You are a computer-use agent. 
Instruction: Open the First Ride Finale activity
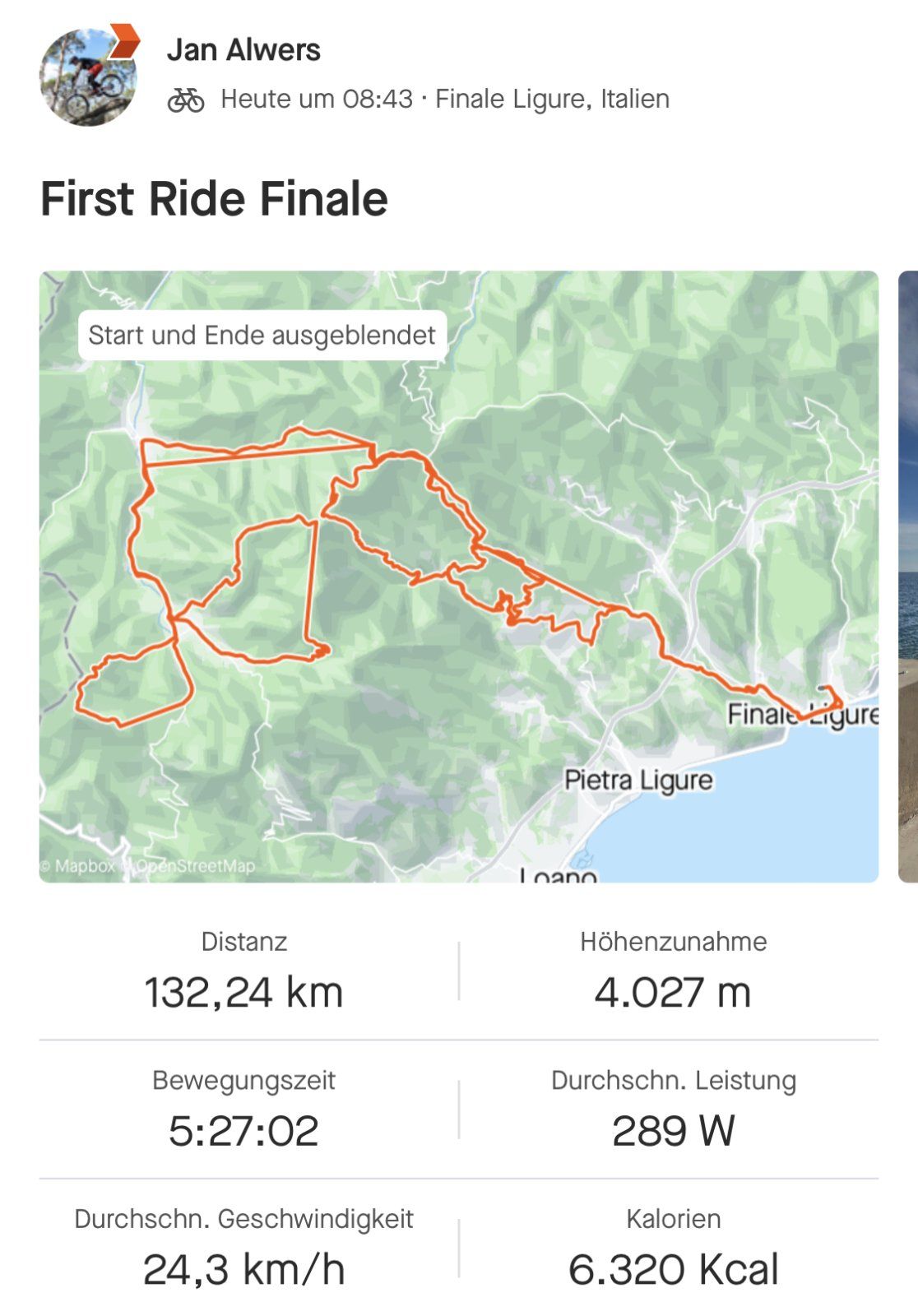click(x=214, y=199)
